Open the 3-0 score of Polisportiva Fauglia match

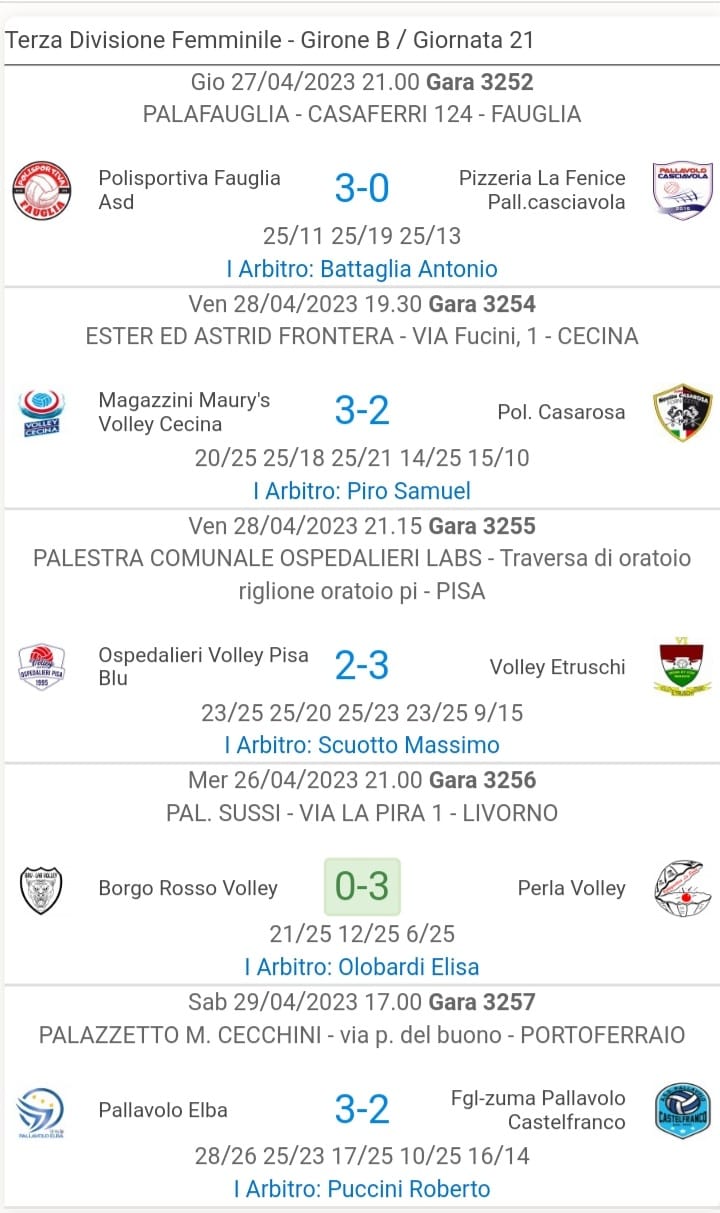(x=362, y=189)
